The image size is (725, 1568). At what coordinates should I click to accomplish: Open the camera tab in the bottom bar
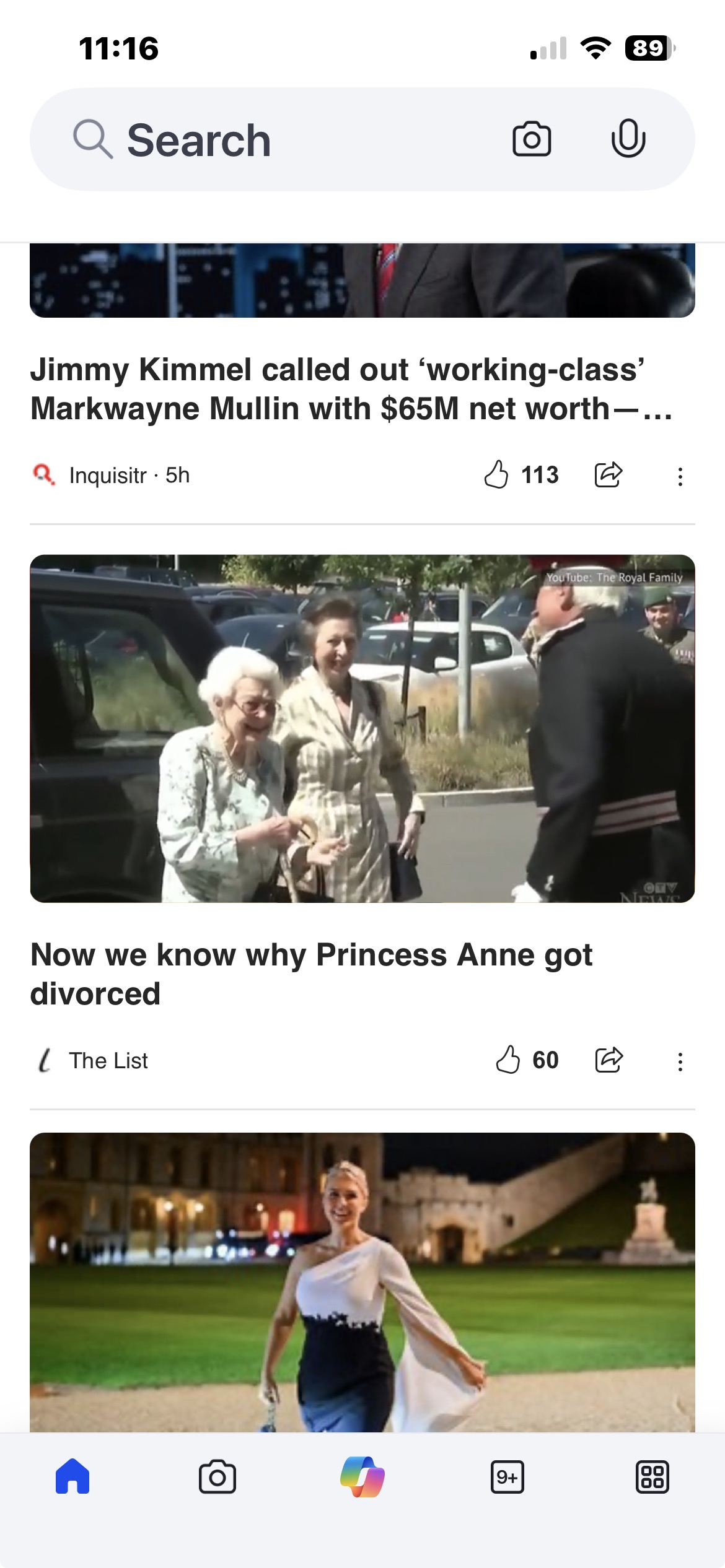217,1477
